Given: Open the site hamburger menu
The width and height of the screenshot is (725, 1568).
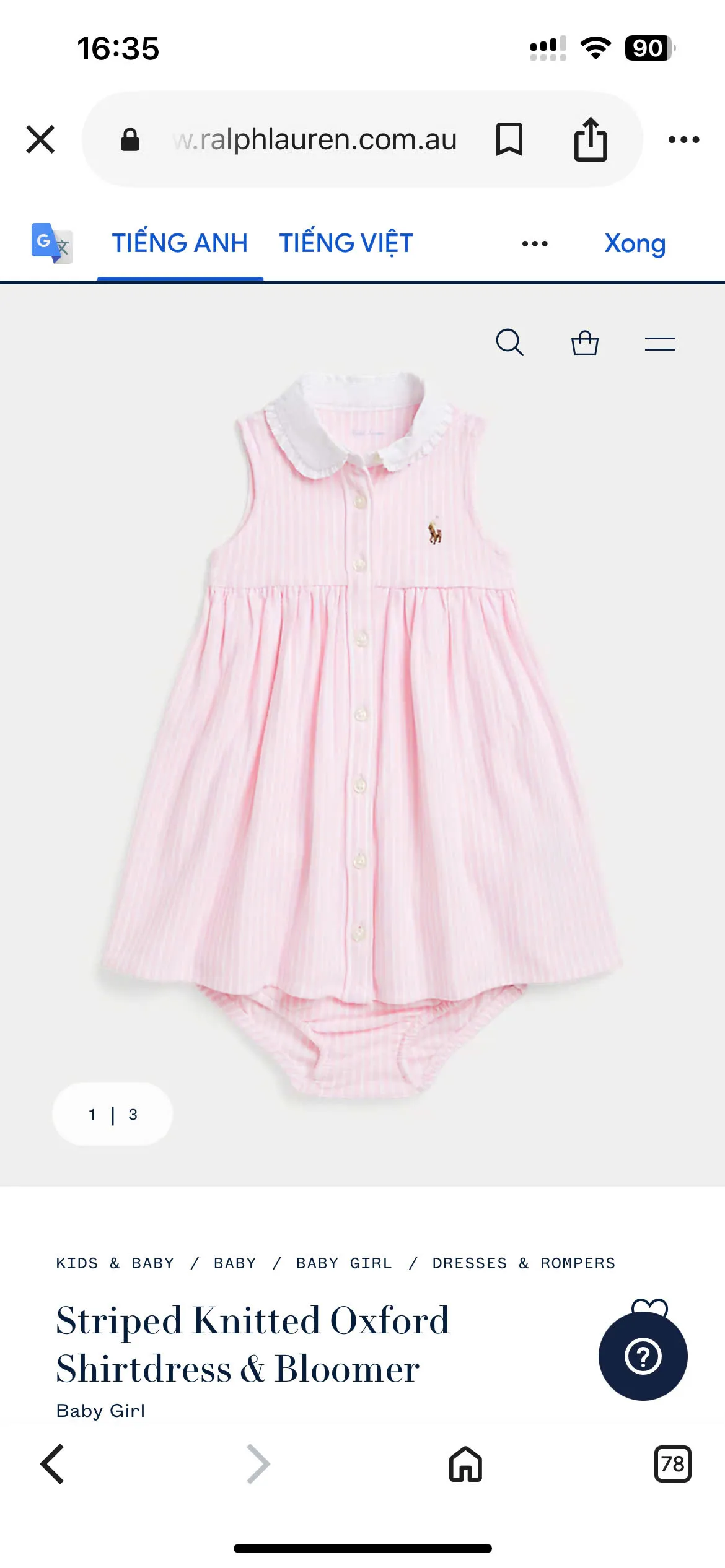Looking at the screenshot, I should (659, 344).
